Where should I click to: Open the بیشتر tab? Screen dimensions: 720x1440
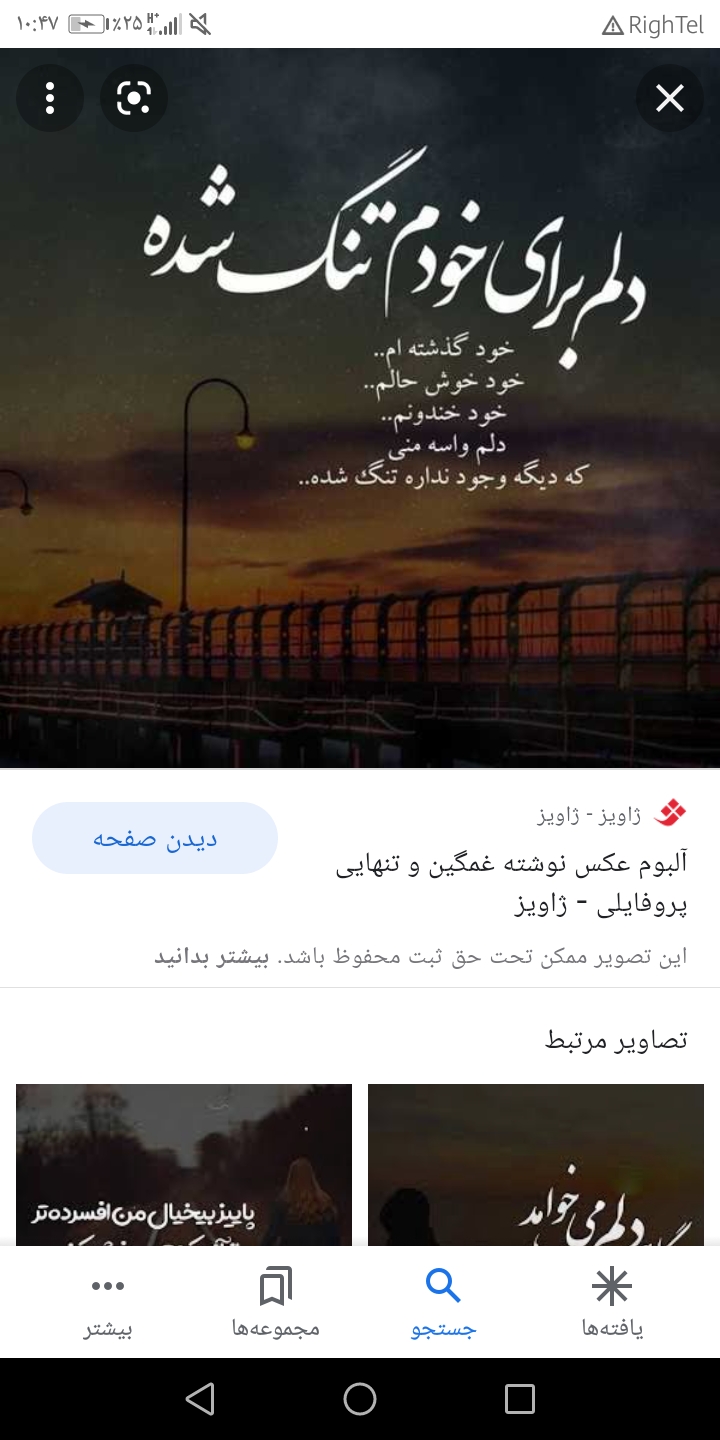coord(108,1303)
